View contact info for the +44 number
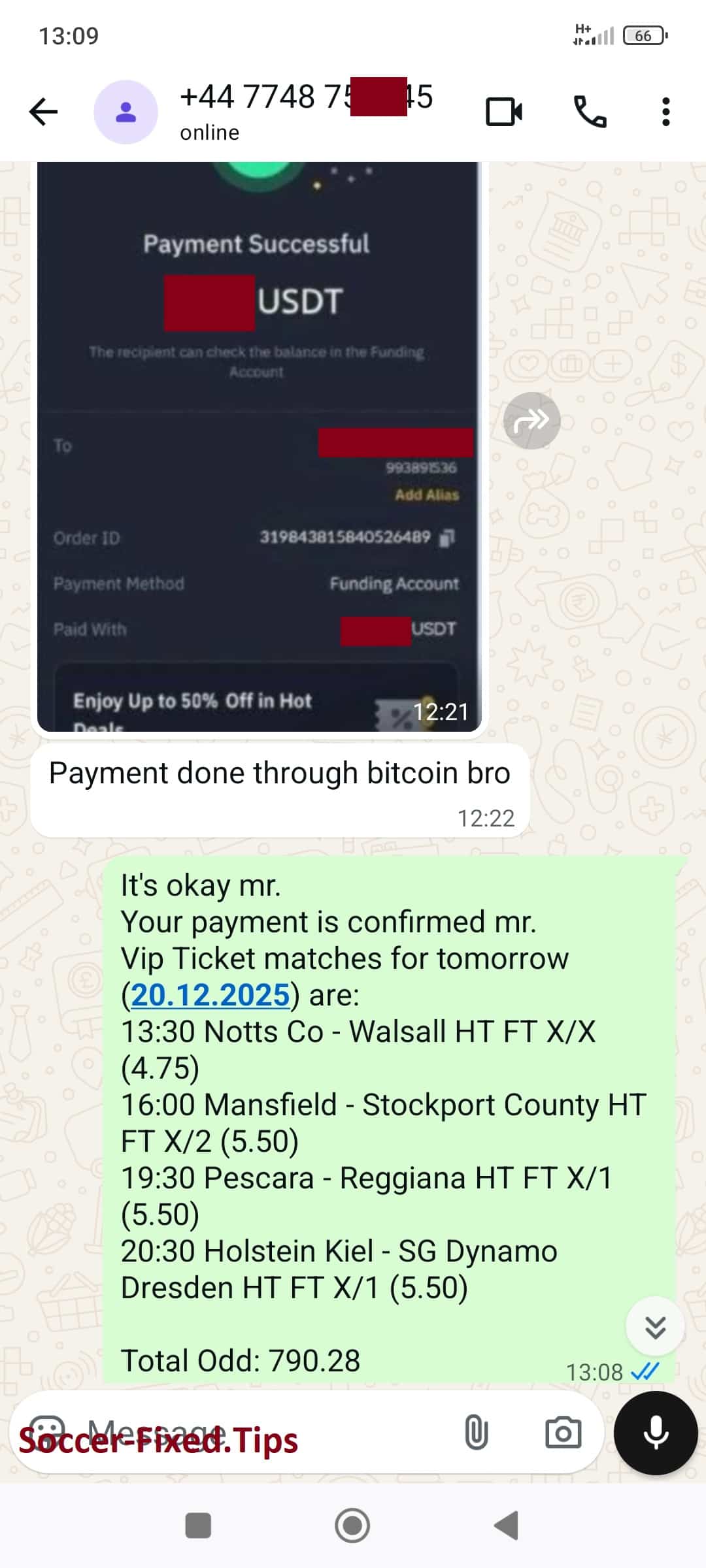Screen dimensions: 706x1568 click(305, 111)
